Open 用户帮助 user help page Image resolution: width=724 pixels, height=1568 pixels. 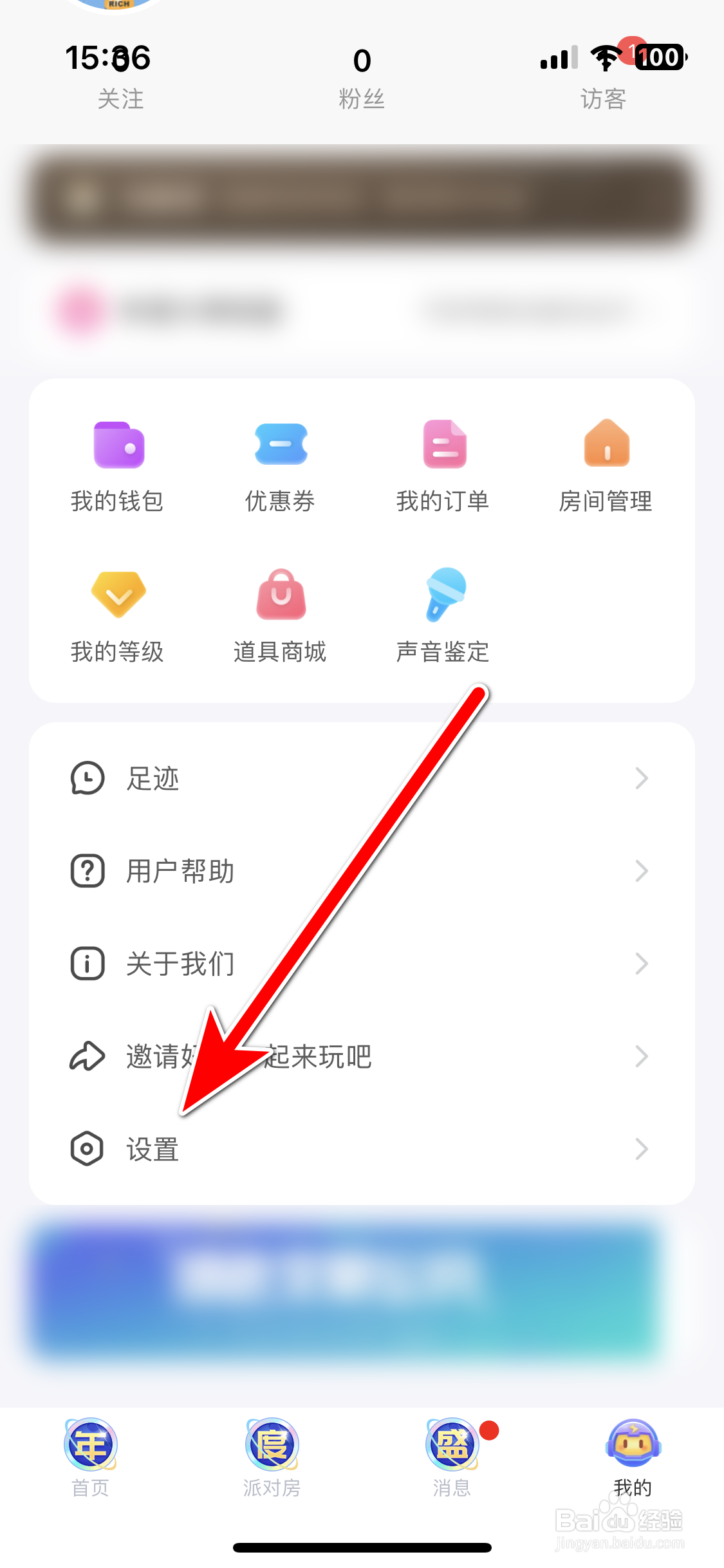click(x=180, y=872)
